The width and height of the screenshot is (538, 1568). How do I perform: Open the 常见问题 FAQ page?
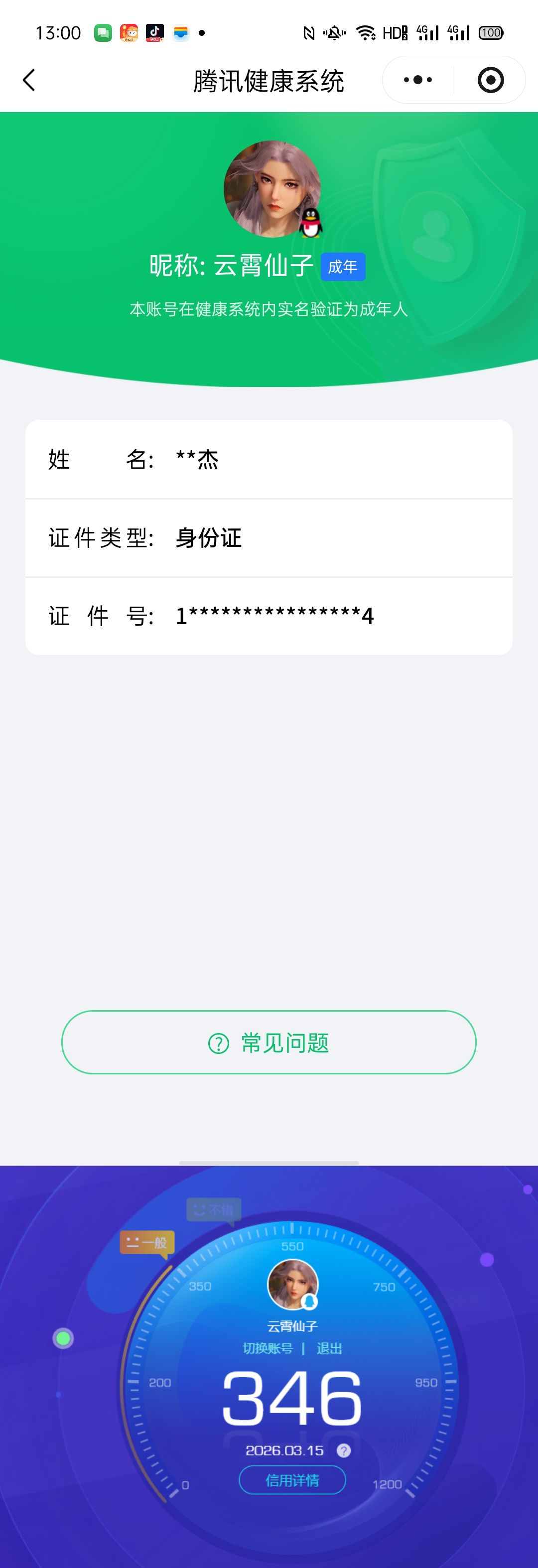(269, 1042)
